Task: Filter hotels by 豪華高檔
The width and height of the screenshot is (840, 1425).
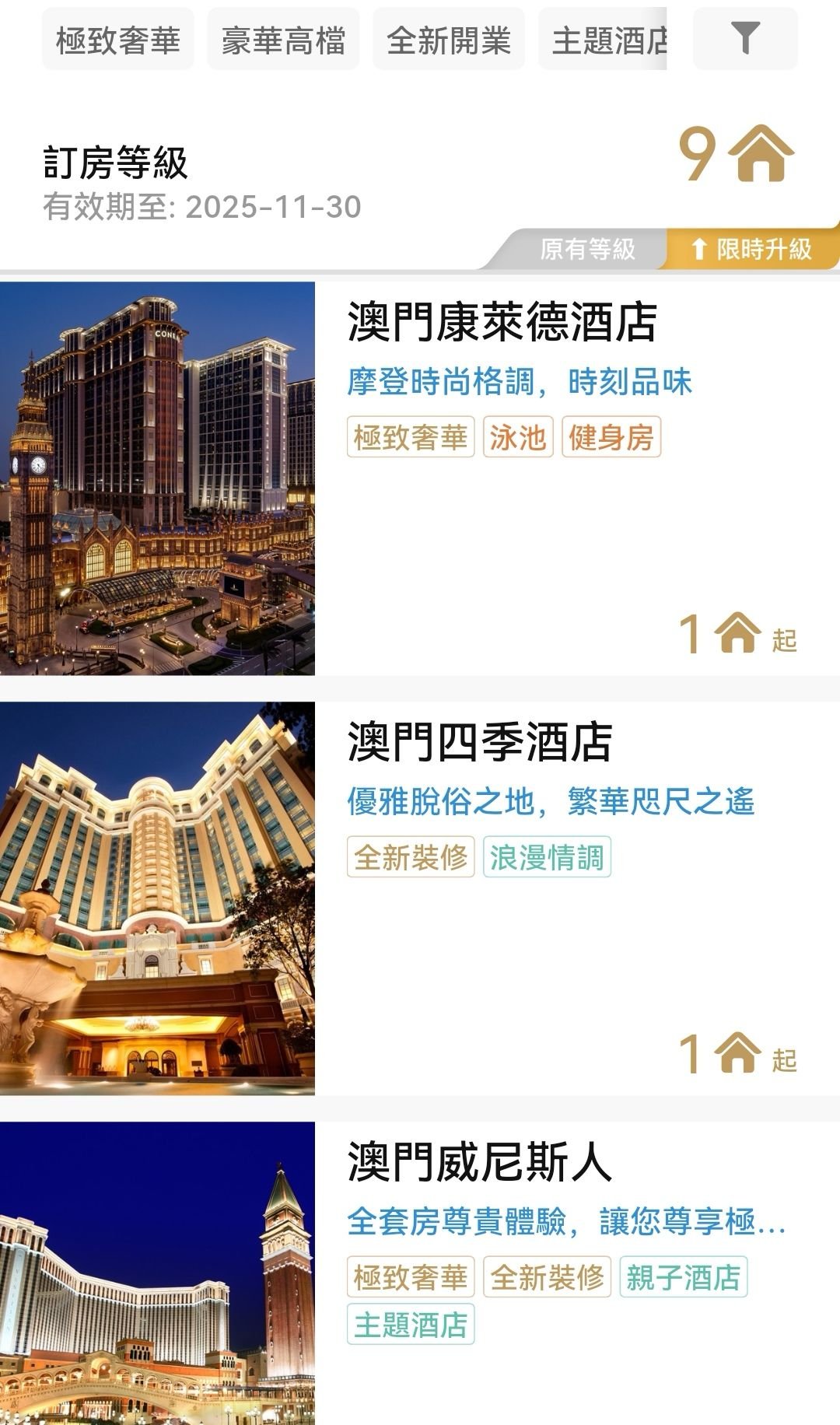Action: (x=283, y=40)
